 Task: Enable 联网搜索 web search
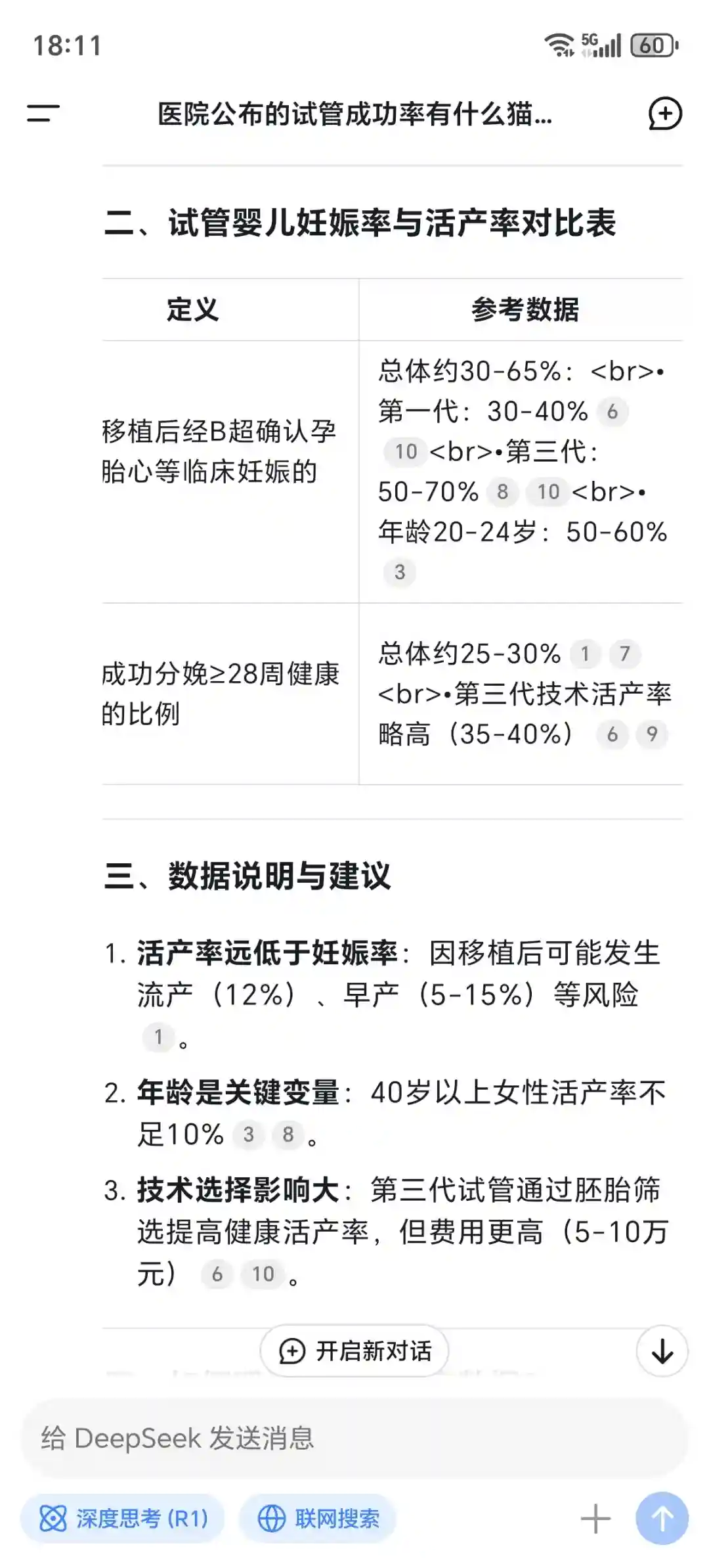click(x=318, y=1519)
